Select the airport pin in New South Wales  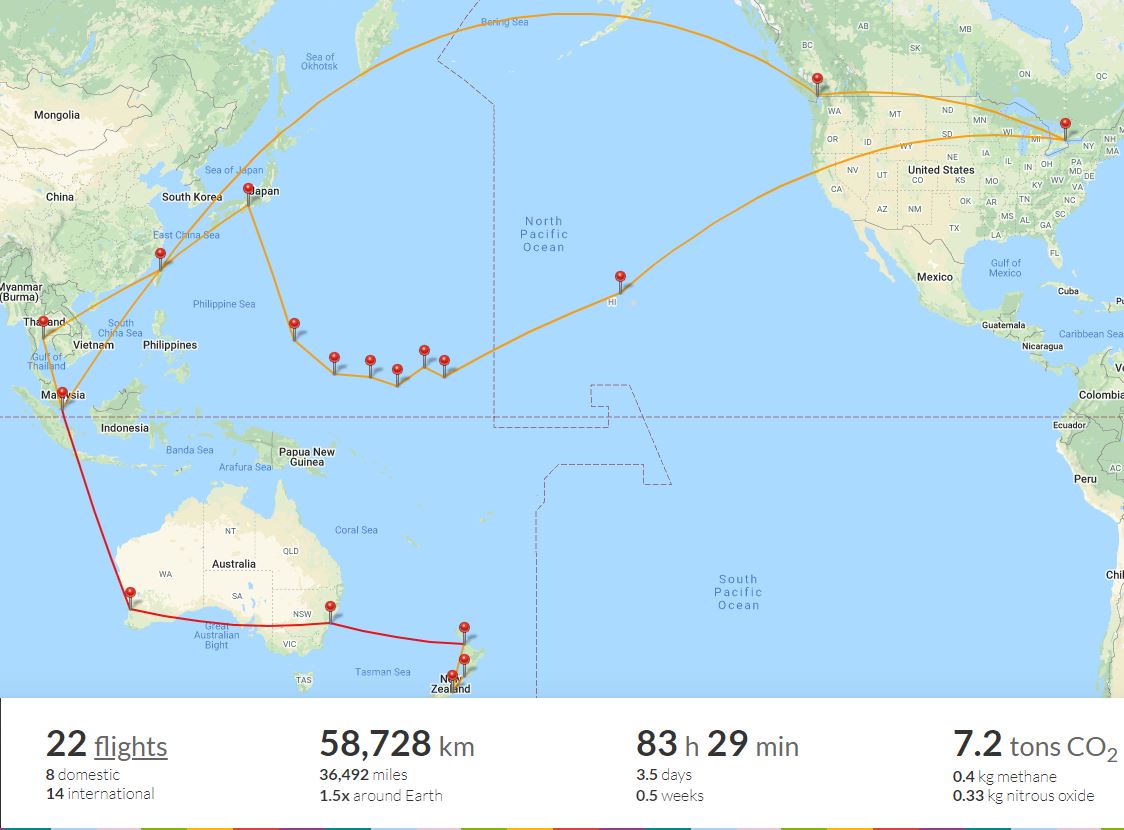click(x=330, y=607)
